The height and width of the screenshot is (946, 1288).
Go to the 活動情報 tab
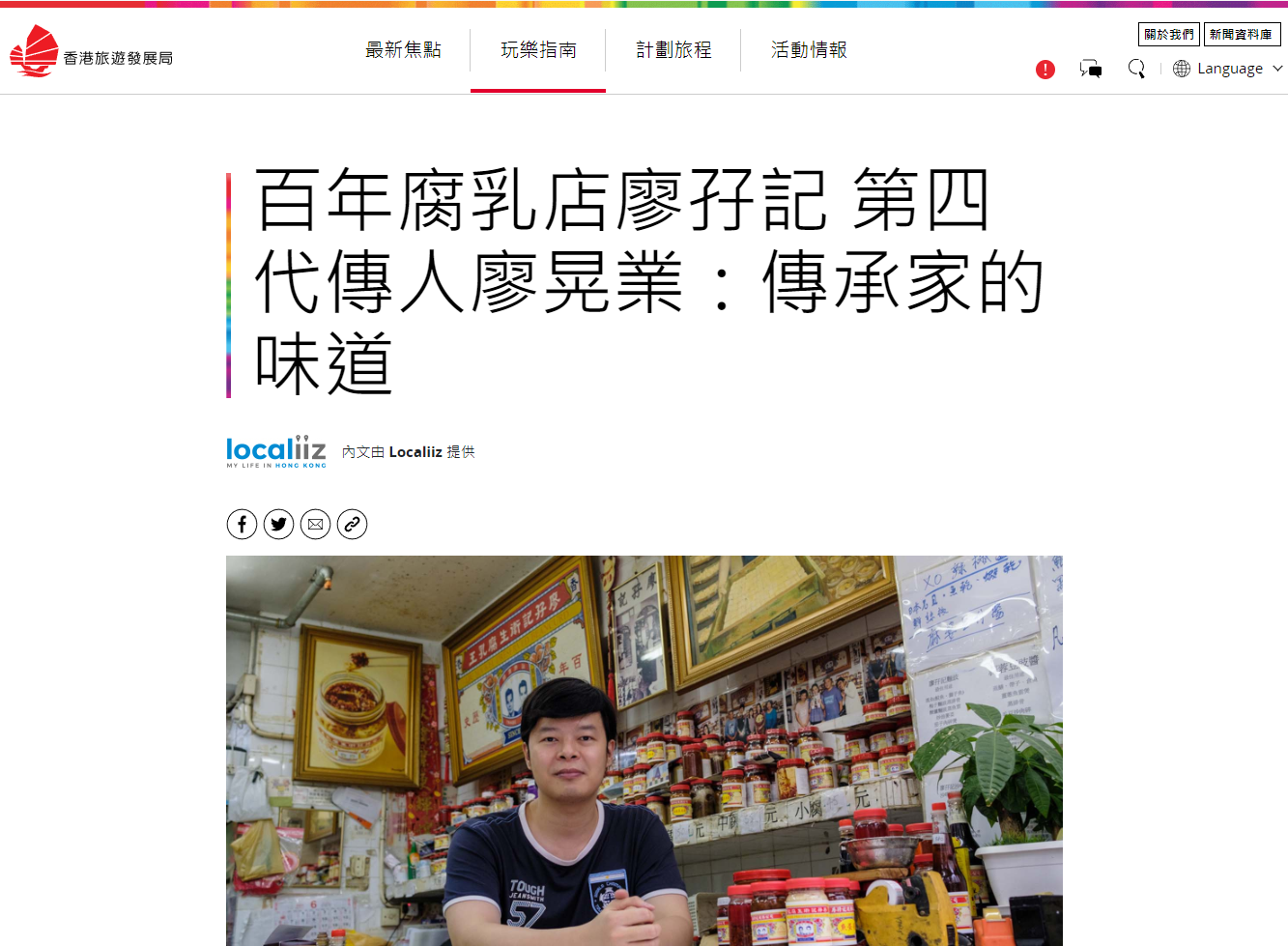[x=809, y=50]
